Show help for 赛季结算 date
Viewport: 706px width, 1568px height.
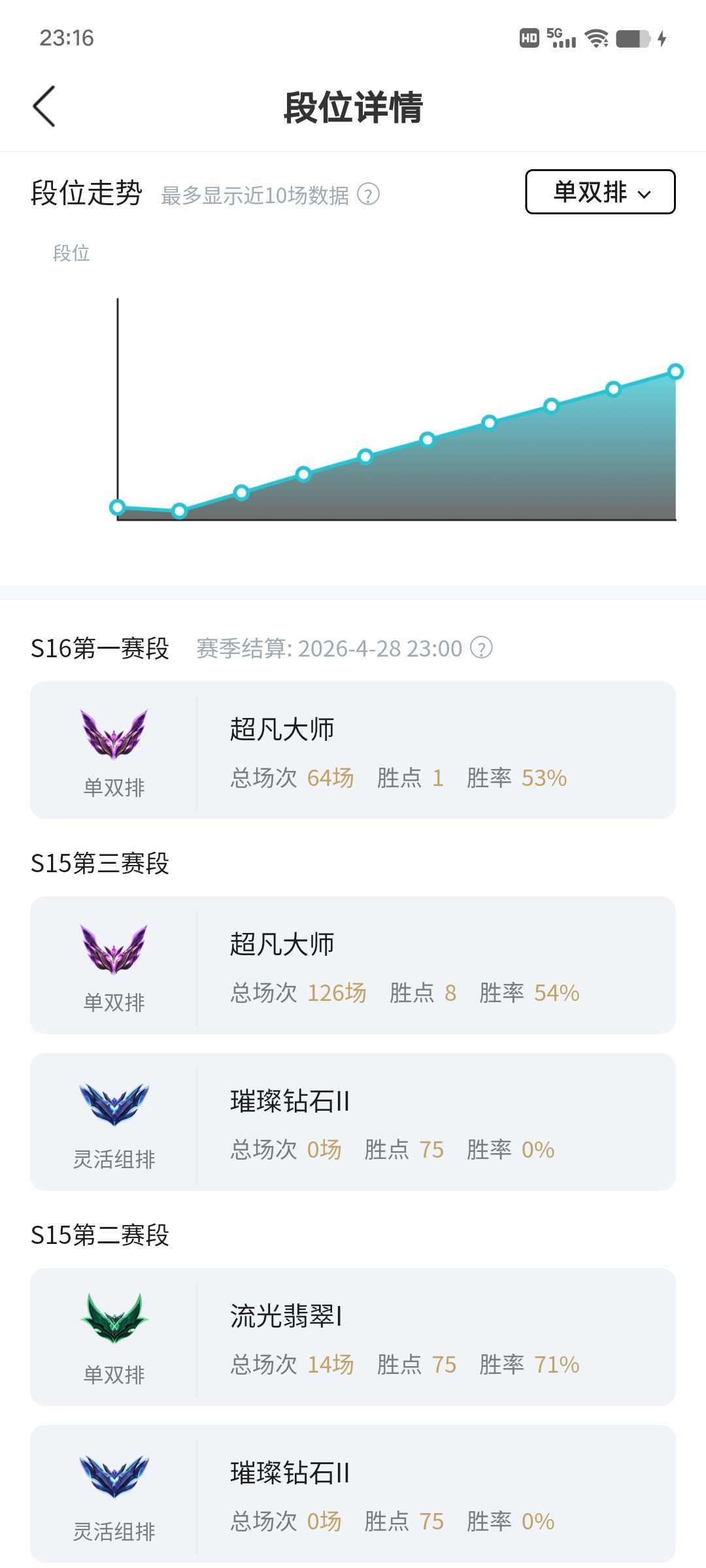(482, 648)
